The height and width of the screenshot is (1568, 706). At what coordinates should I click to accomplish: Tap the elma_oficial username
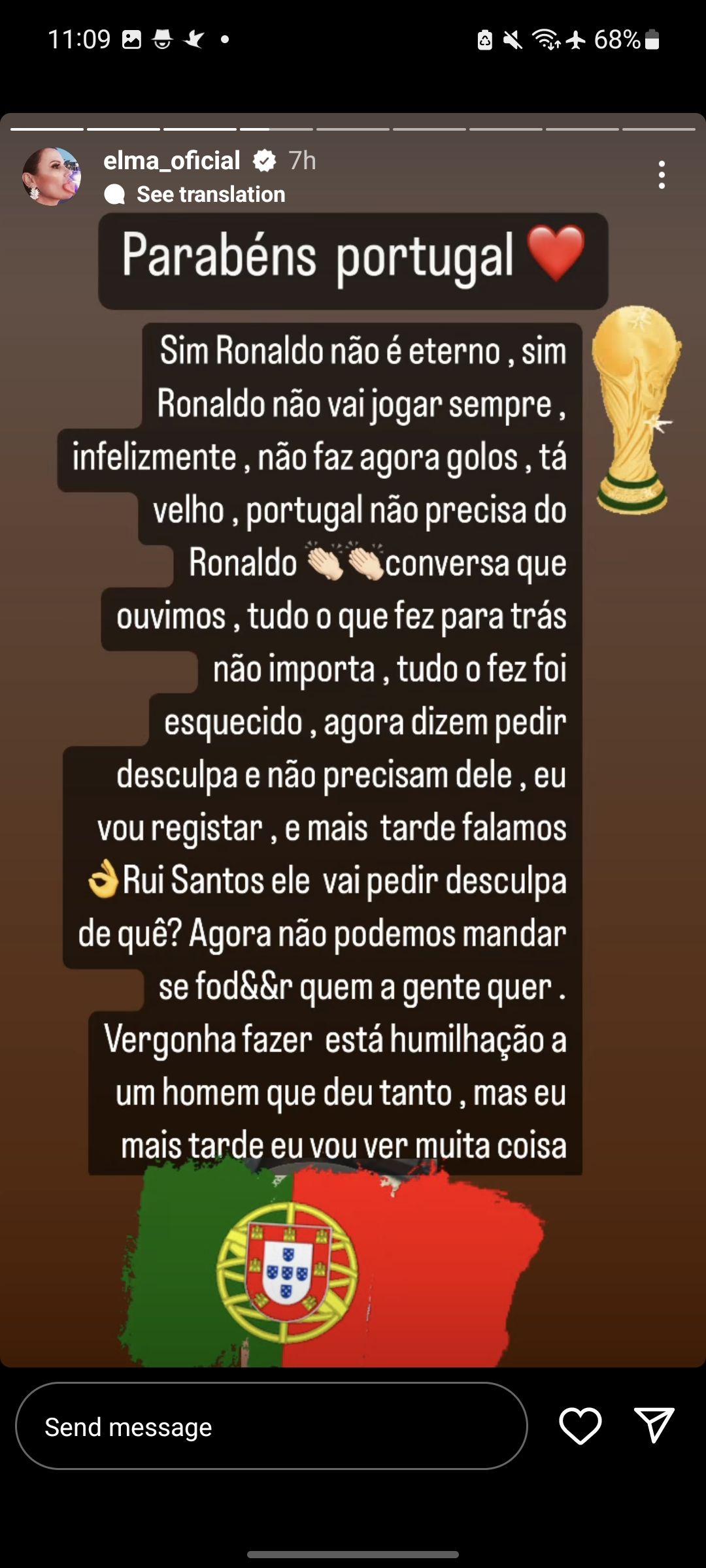pyautogui.click(x=172, y=161)
